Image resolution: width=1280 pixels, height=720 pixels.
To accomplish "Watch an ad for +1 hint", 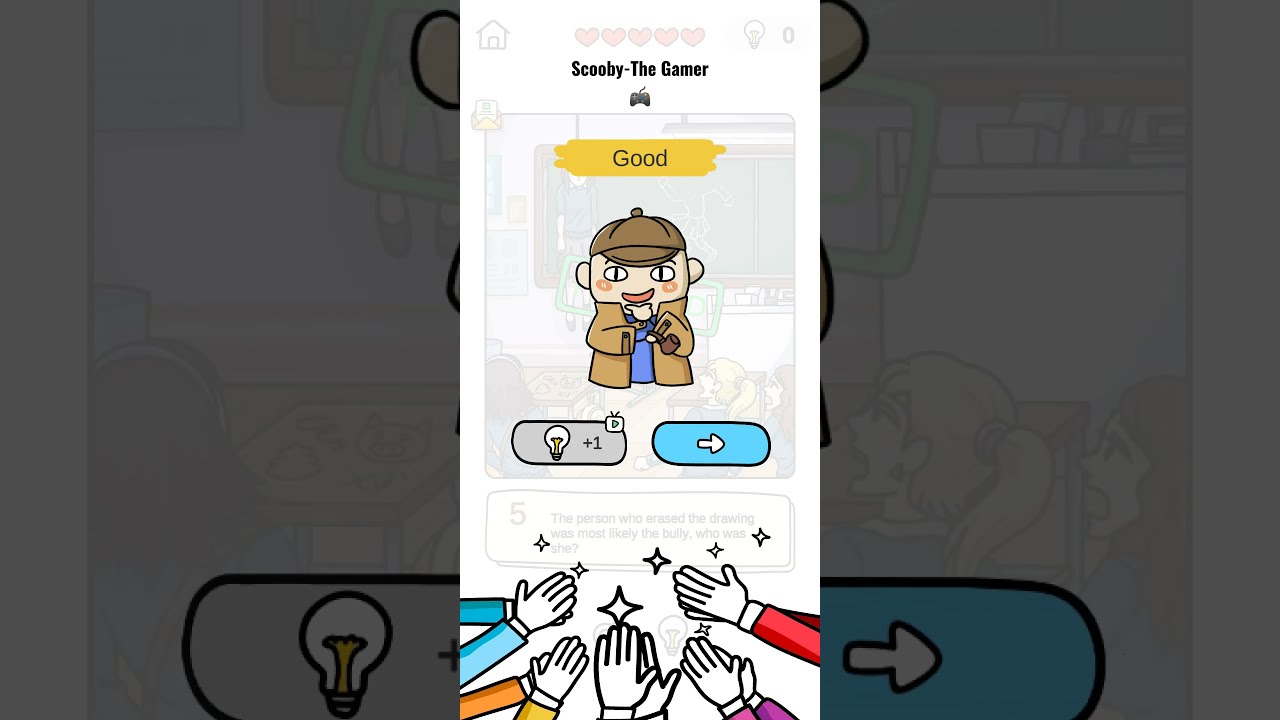I will tap(569, 442).
